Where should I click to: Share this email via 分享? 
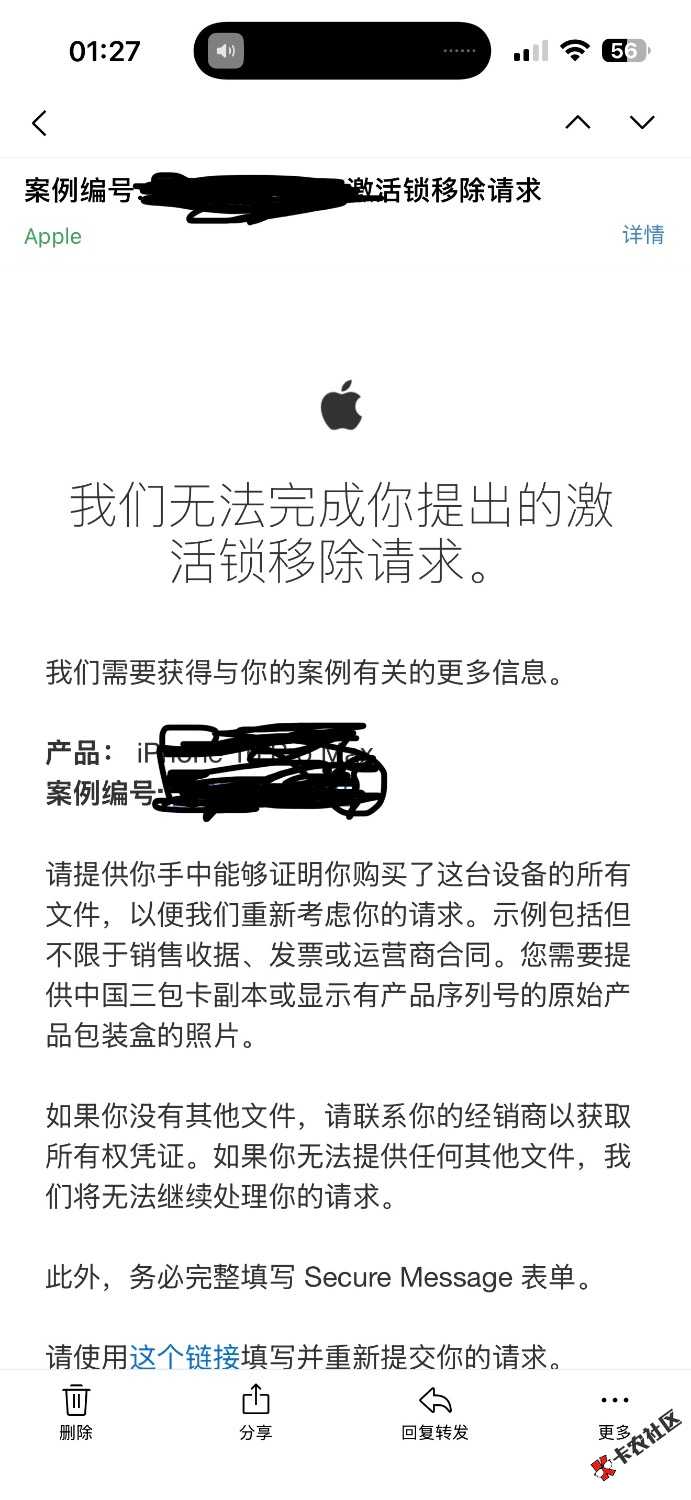tap(255, 1411)
